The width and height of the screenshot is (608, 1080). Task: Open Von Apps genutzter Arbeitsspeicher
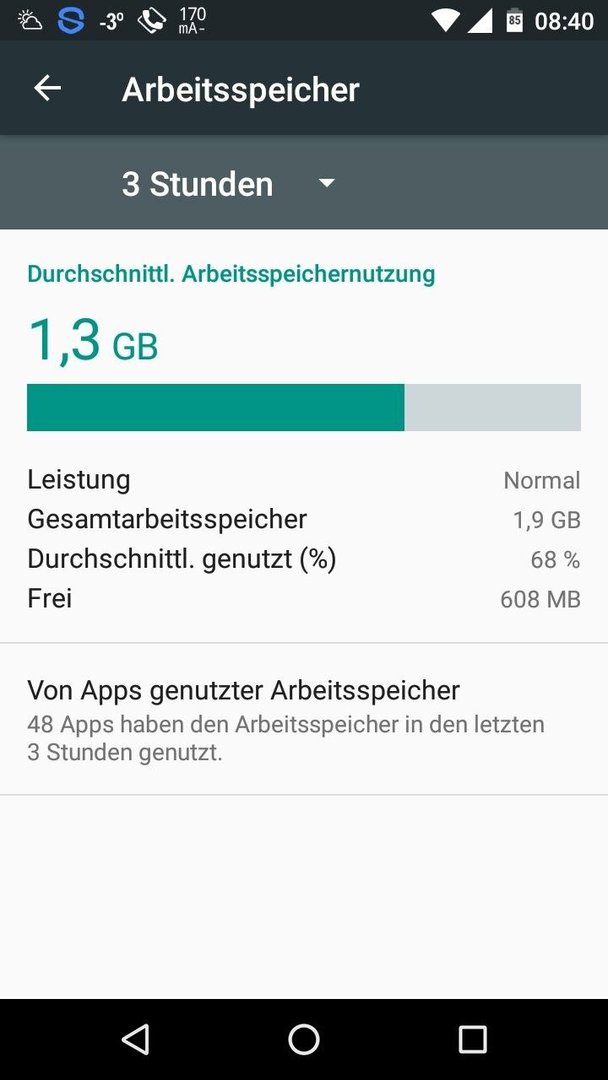pyautogui.click(x=304, y=719)
